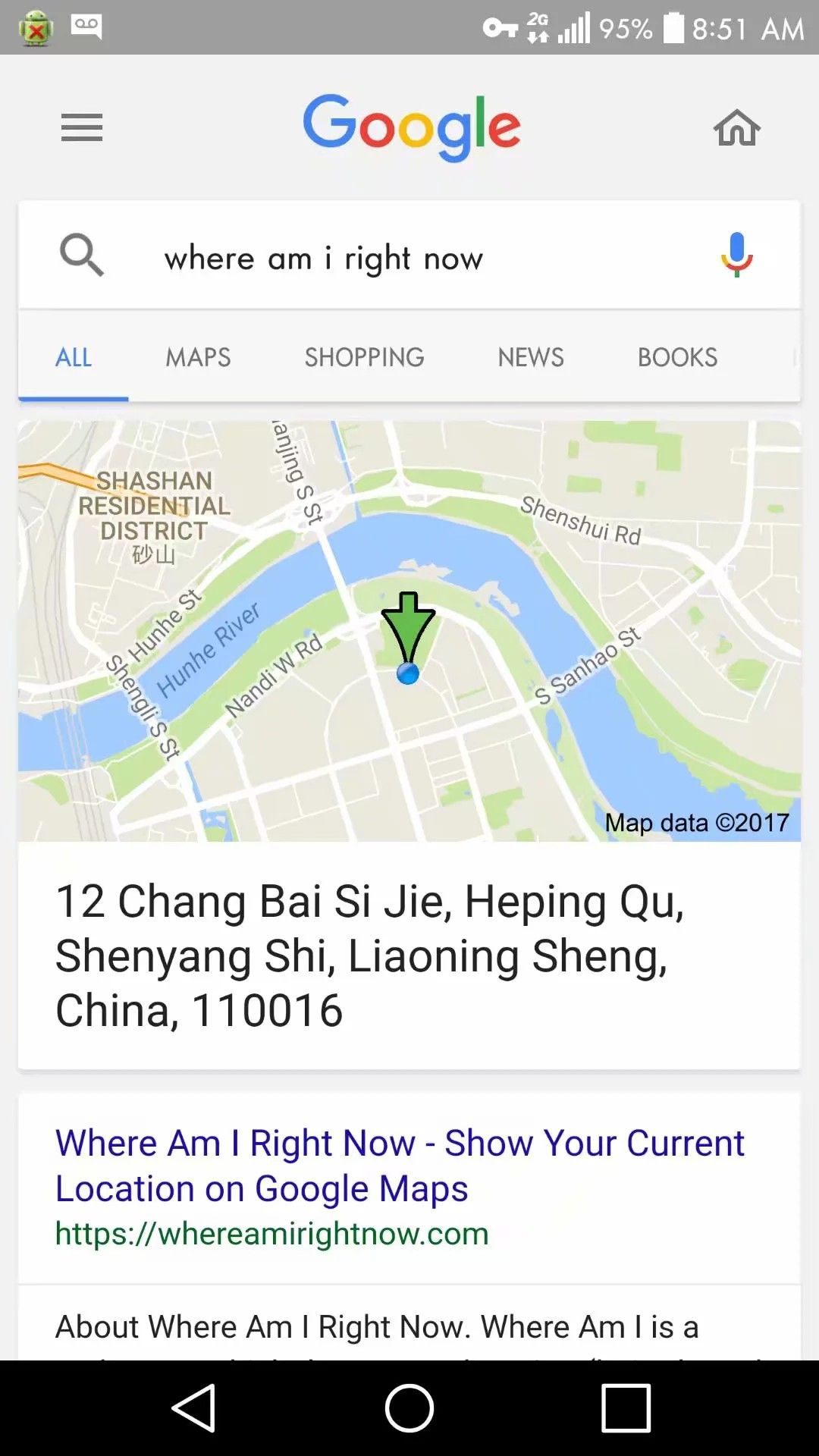This screenshot has width=819, height=1456.
Task: Select the ALL results tab
Action: [74, 357]
